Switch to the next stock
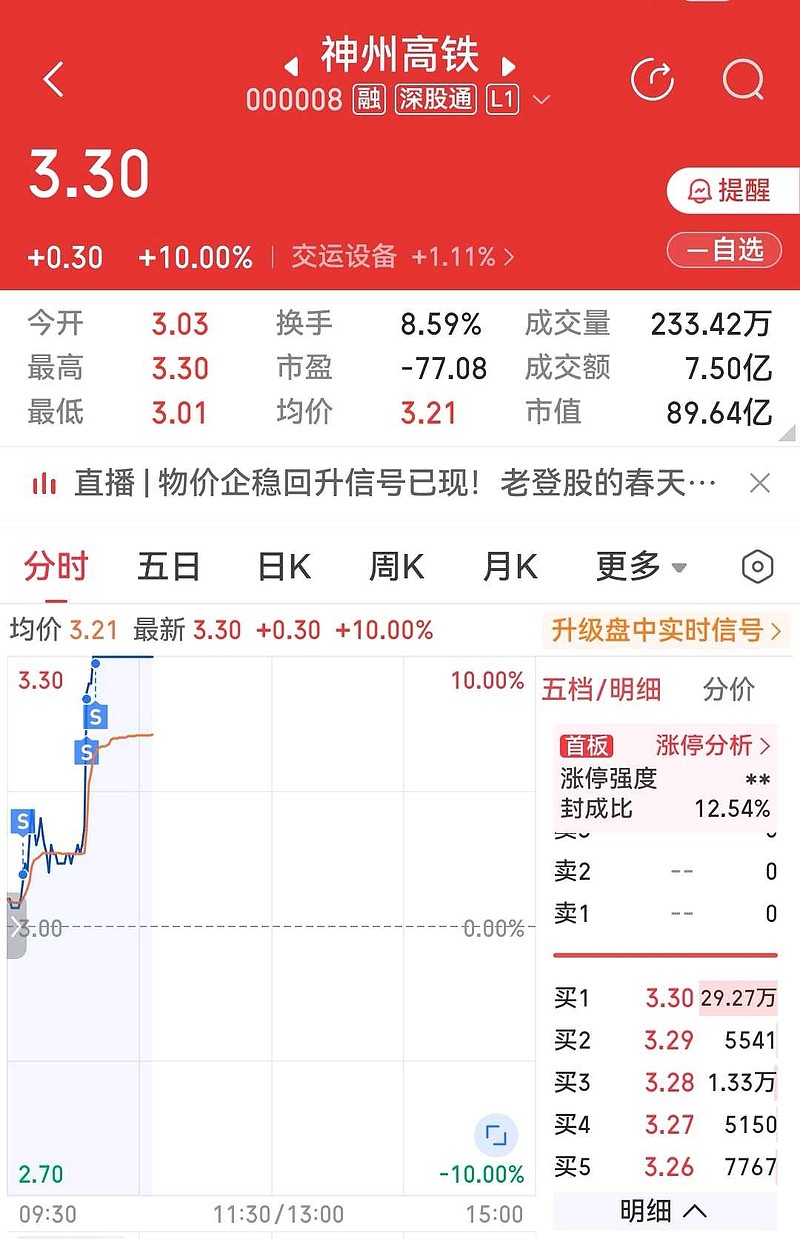 point(508,67)
